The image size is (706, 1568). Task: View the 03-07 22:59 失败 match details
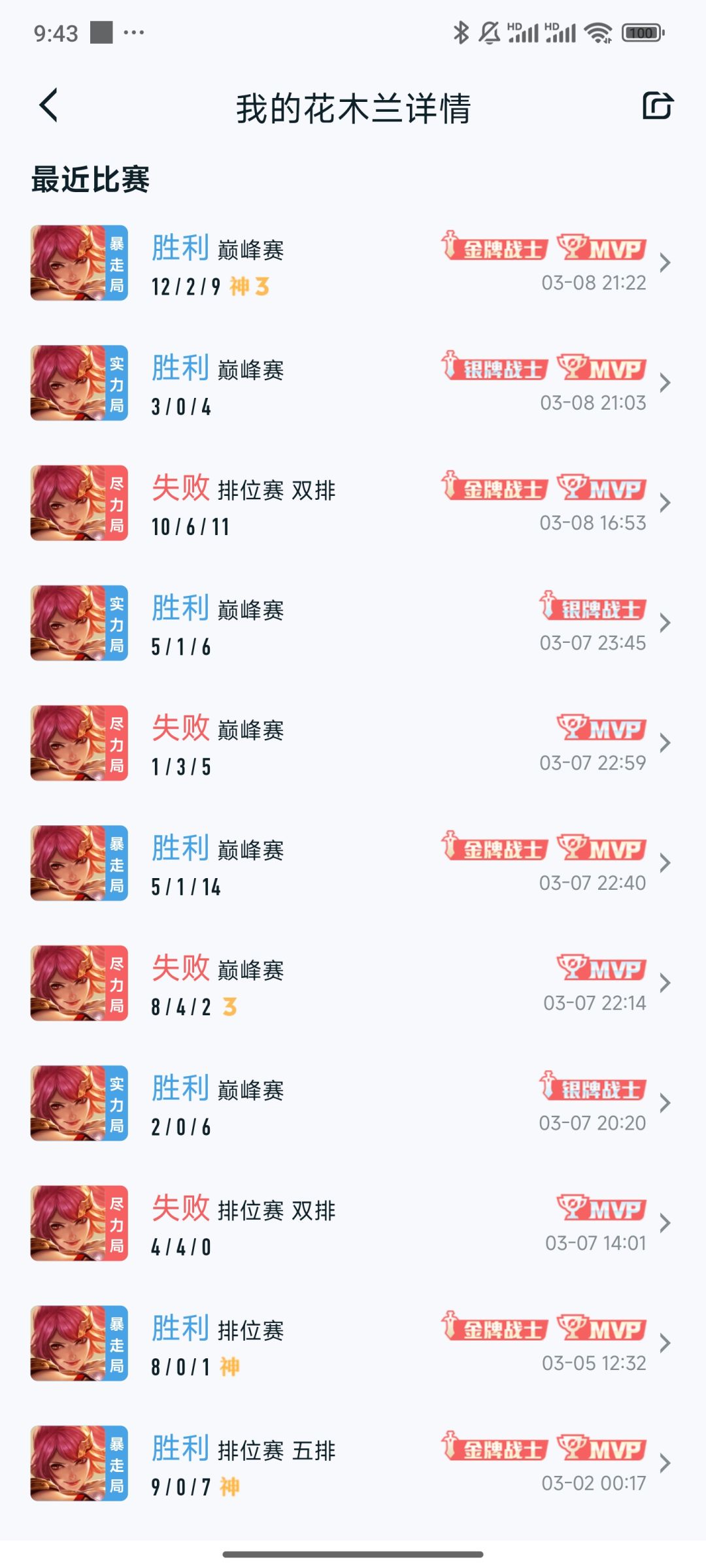click(x=353, y=743)
